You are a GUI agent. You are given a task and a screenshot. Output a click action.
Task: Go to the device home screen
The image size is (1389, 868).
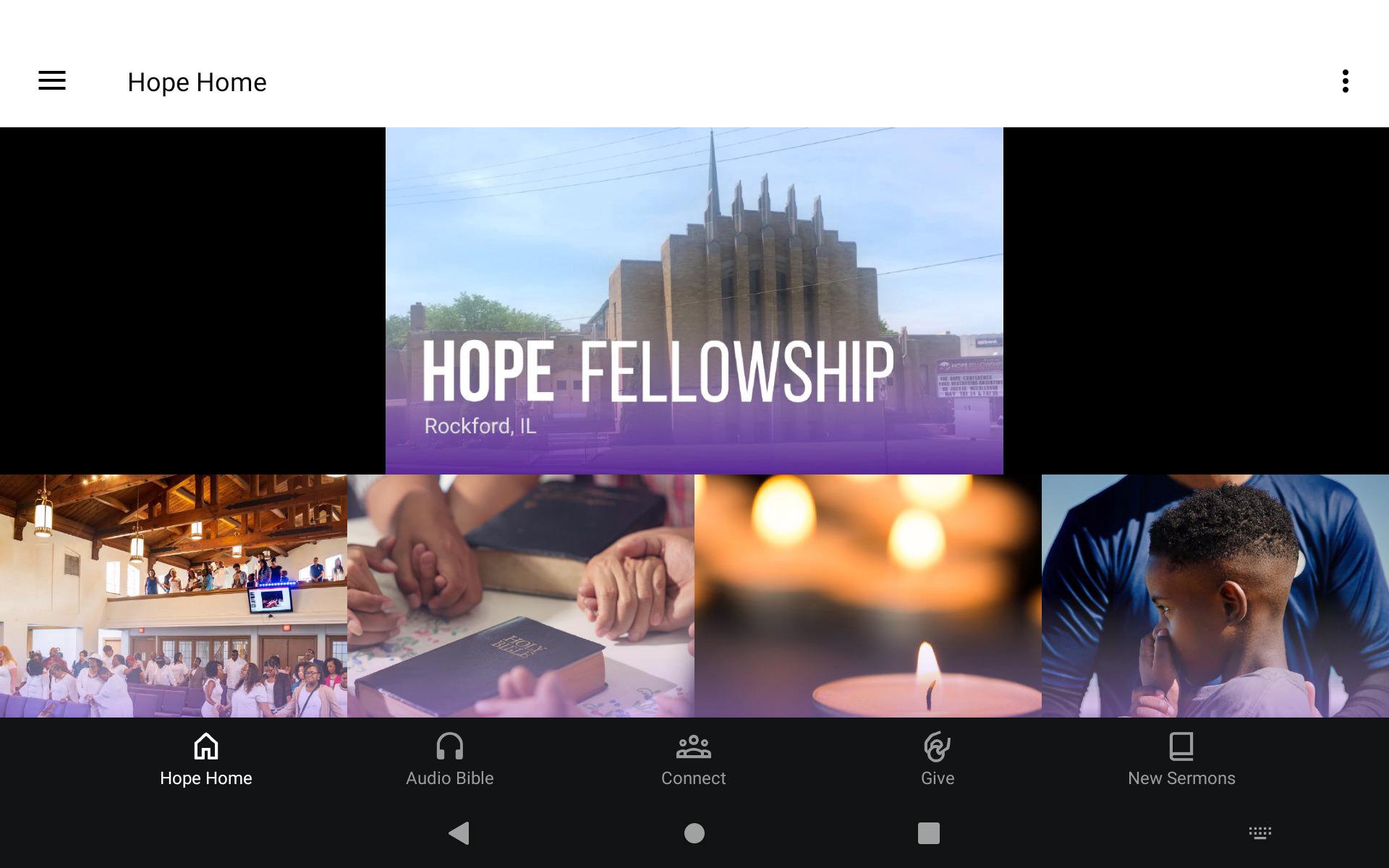(x=694, y=833)
